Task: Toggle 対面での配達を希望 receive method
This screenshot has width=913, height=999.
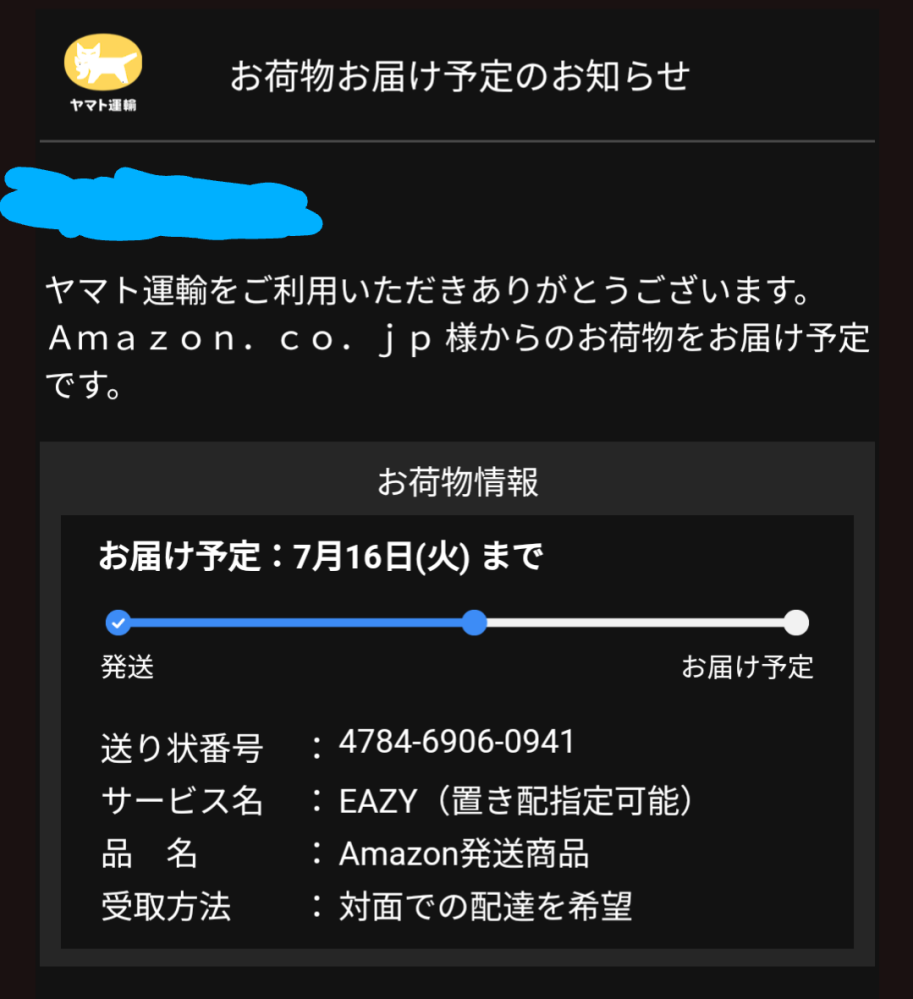Action: point(487,909)
